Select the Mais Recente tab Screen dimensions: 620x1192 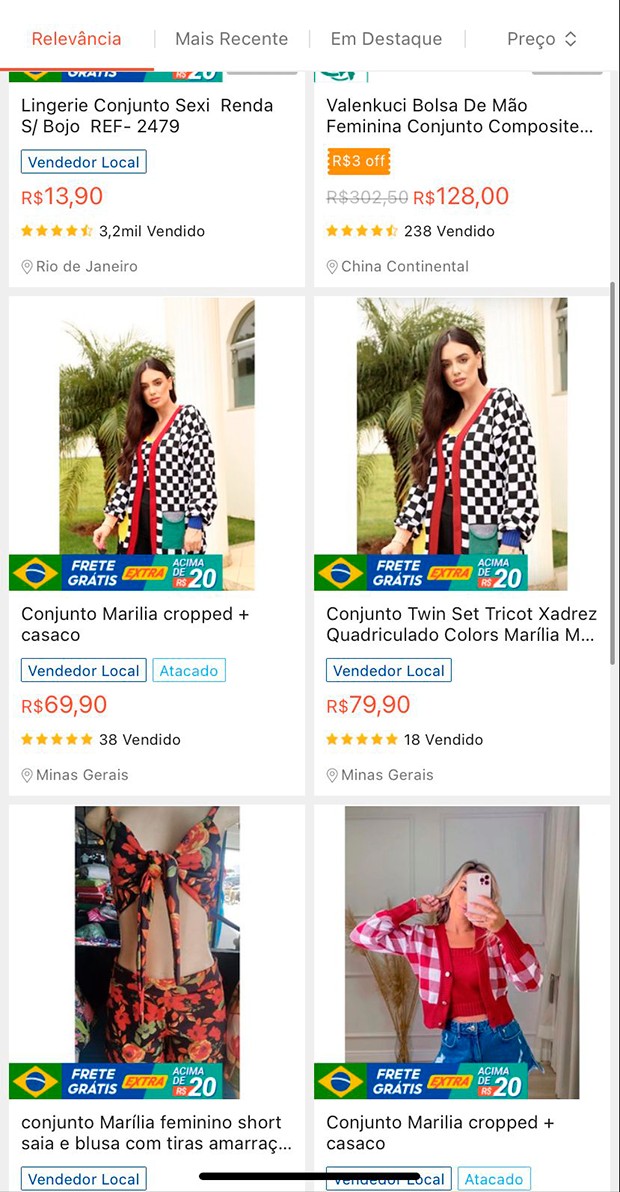pyautogui.click(x=231, y=39)
